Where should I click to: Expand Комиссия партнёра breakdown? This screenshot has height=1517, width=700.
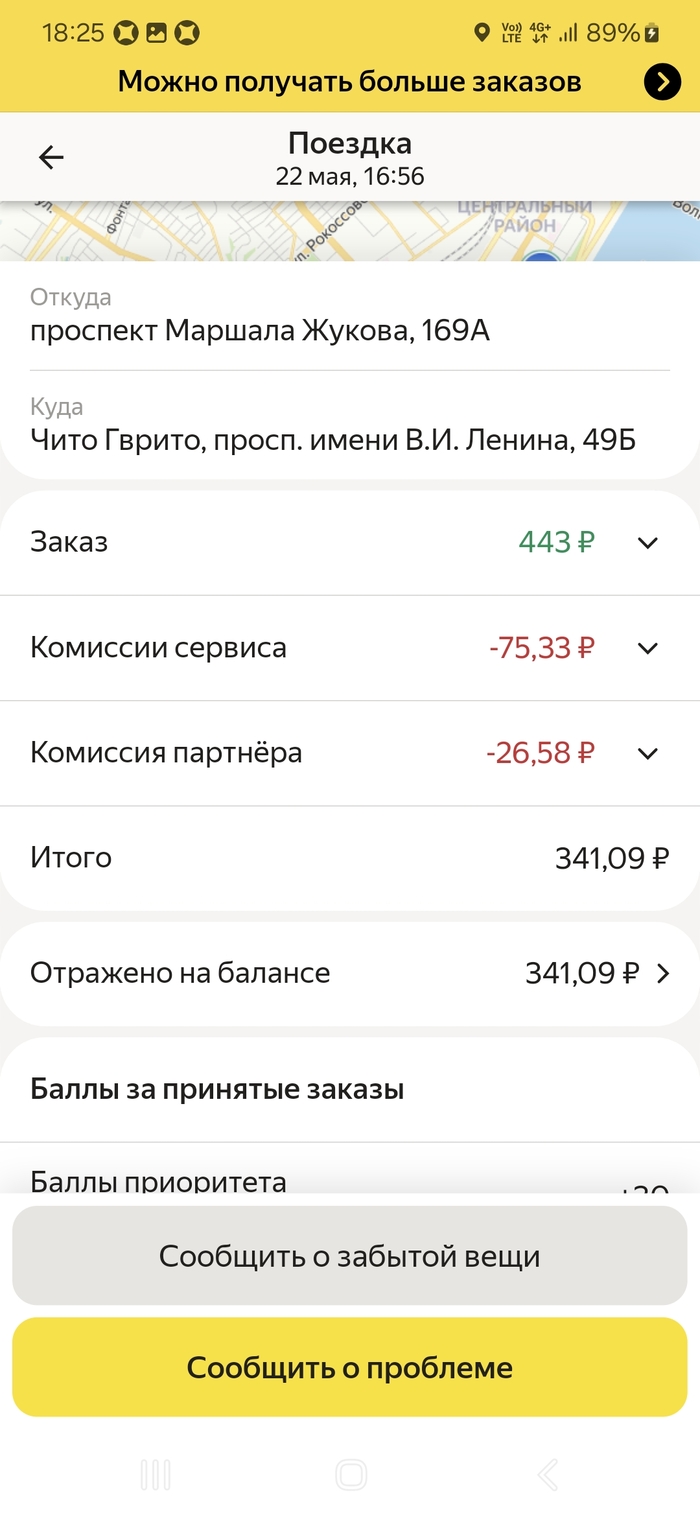pos(350,753)
